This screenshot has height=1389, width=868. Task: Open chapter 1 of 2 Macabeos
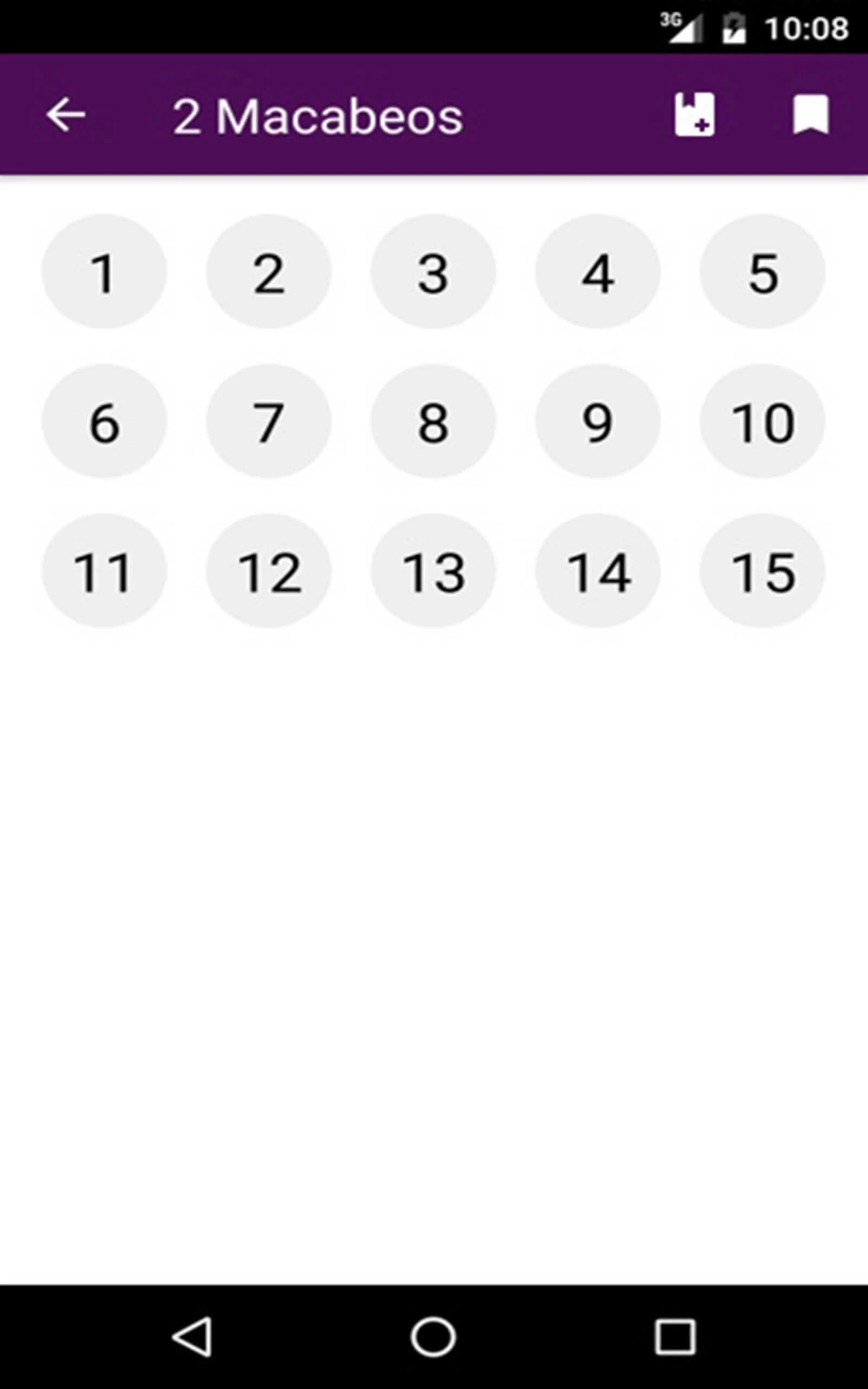104,271
